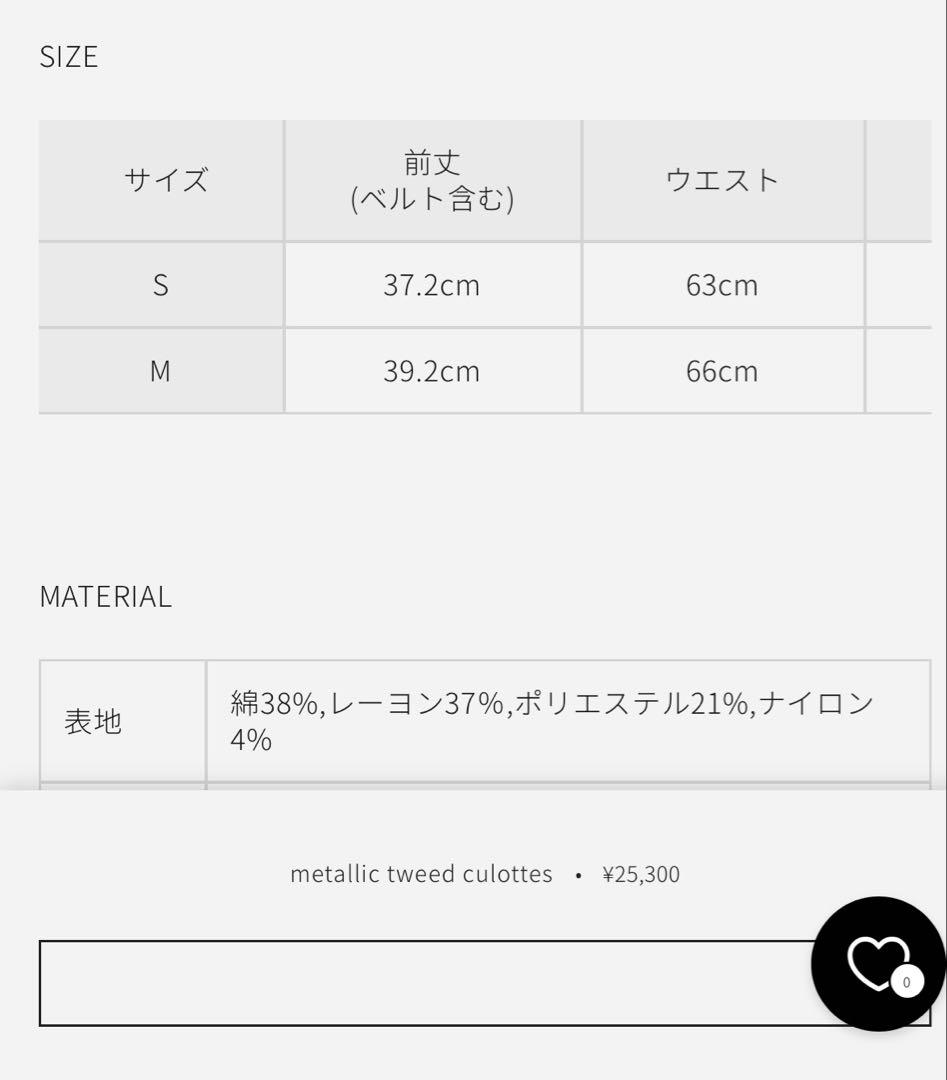The image size is (947, 1080).
Task: Click the 前丈 (ベルト含む) column header
Action: [432, 180]
